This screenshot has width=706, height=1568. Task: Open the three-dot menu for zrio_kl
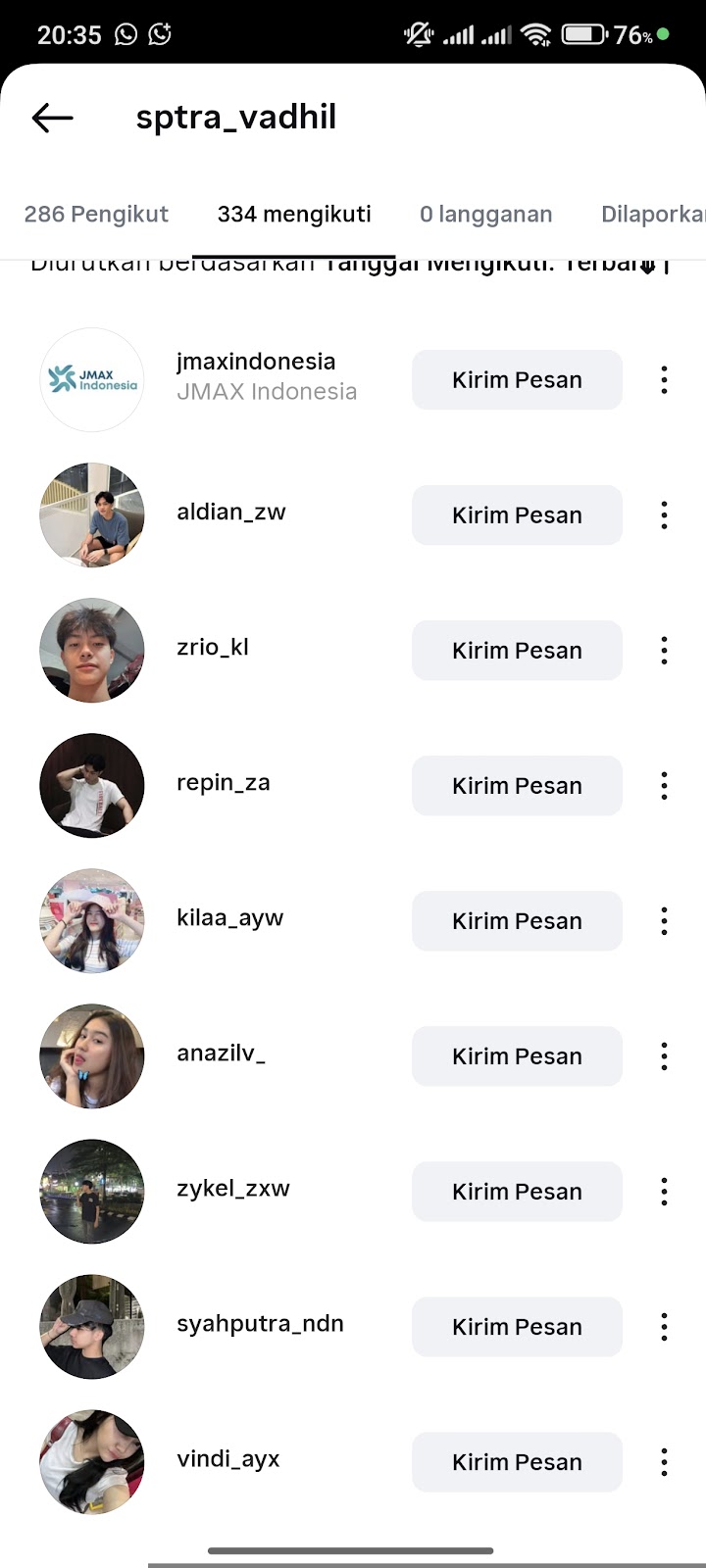tap(664, 651)
